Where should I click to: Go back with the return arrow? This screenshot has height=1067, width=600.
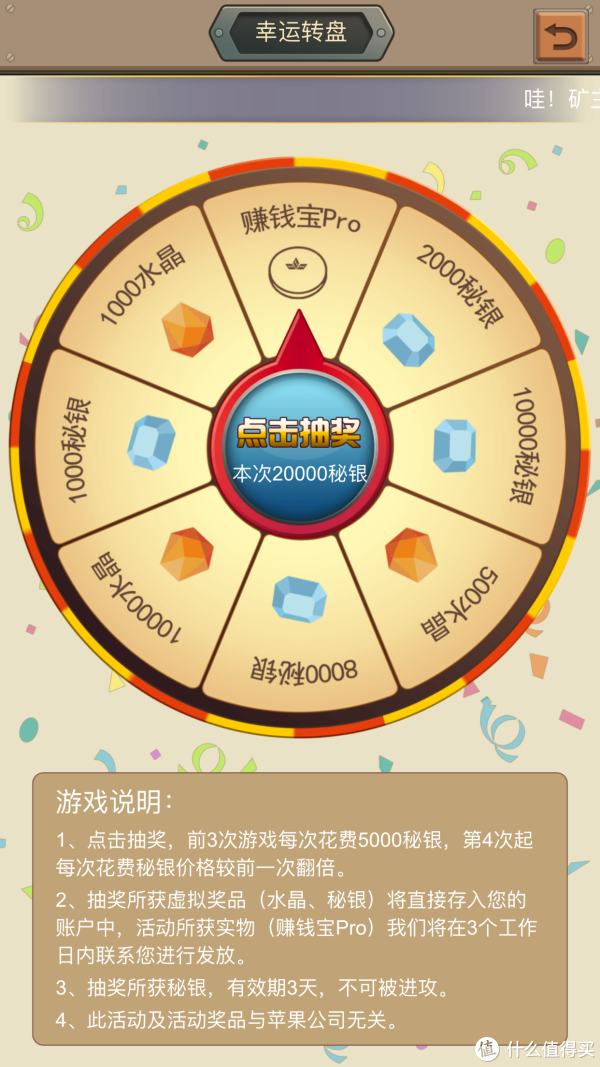point(561,37)
